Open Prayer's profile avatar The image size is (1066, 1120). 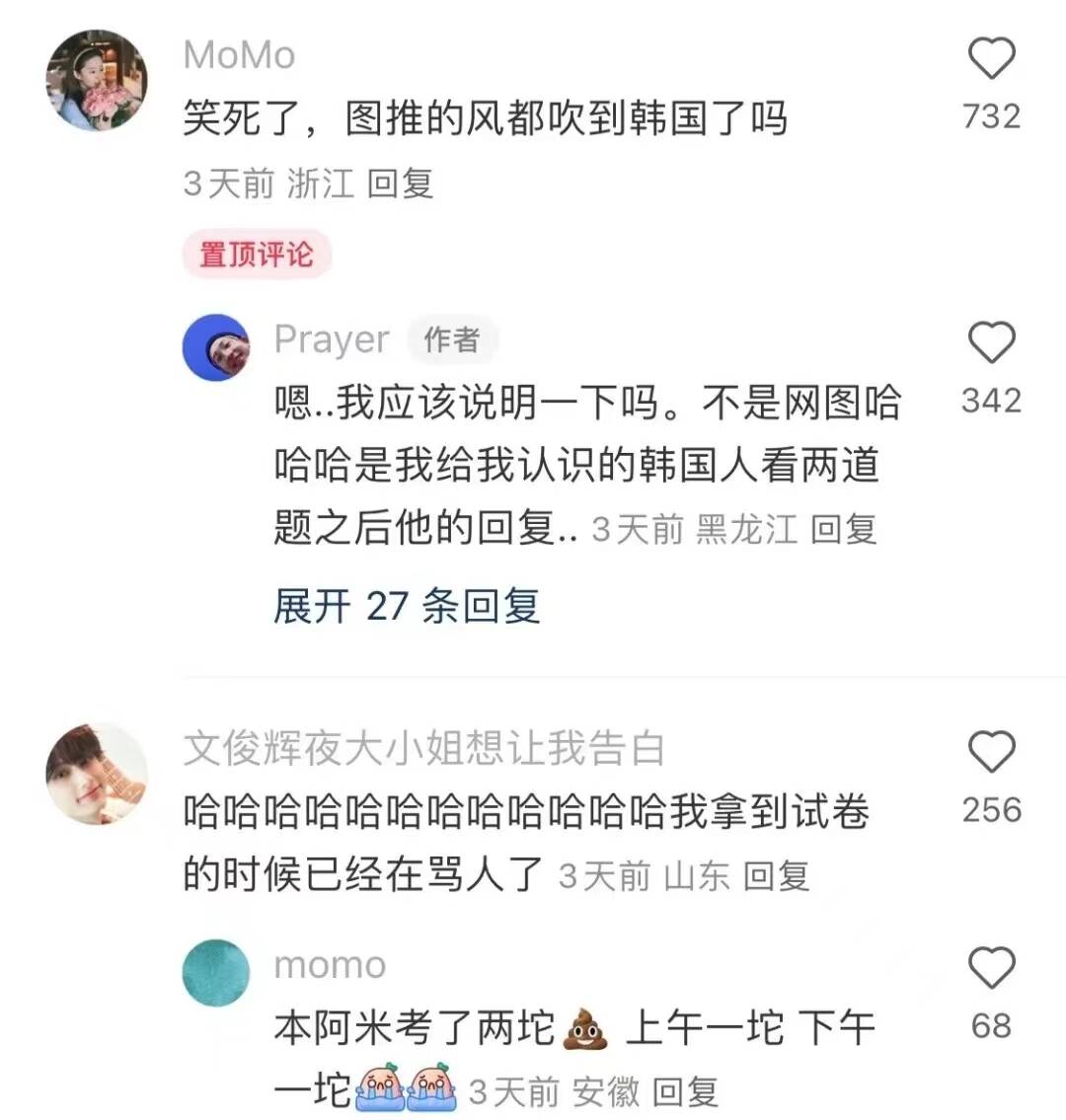216,347
